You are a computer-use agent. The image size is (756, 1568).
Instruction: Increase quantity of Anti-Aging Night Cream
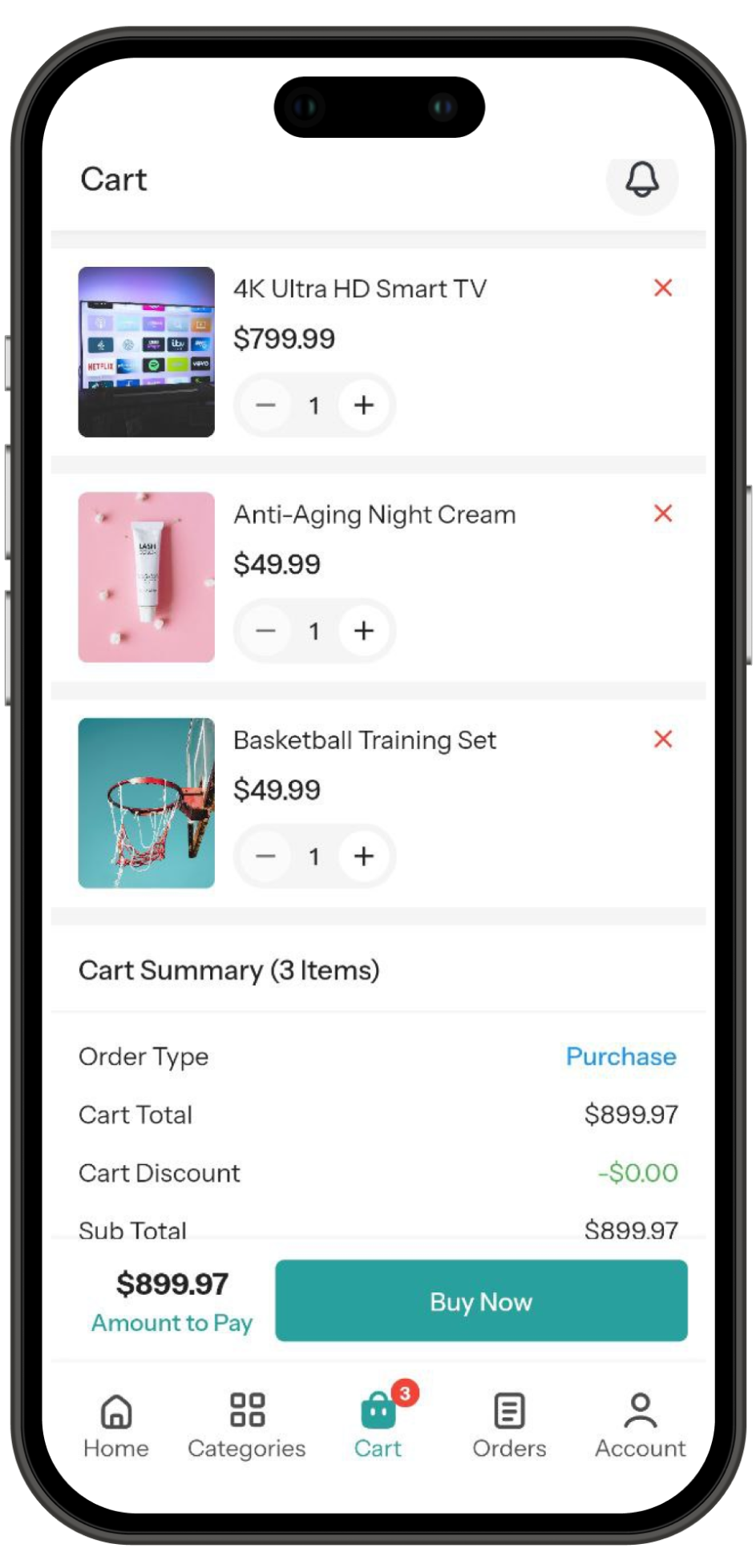click(x=363, y=631)
